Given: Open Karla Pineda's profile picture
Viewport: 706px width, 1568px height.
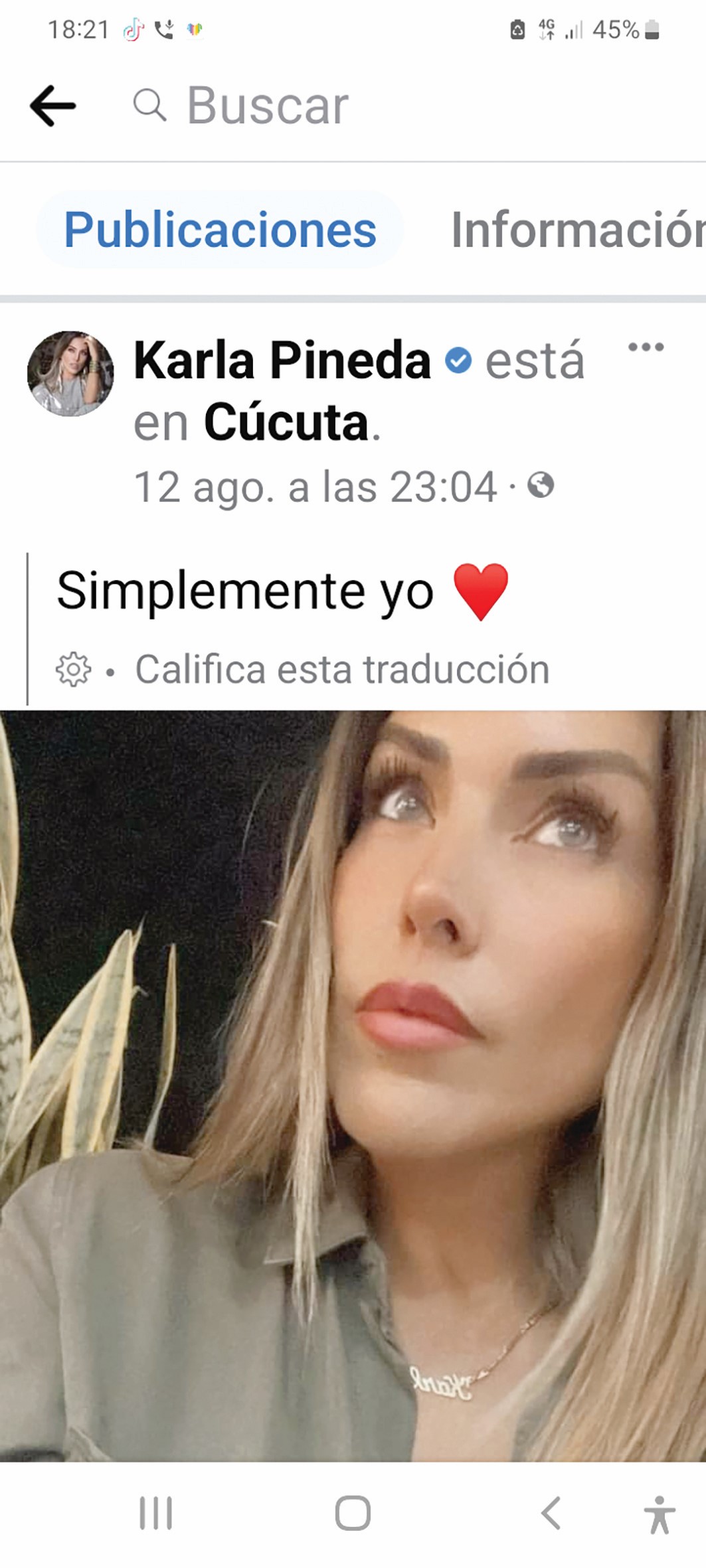Looking at the screenshot, I should pos(70,374).
